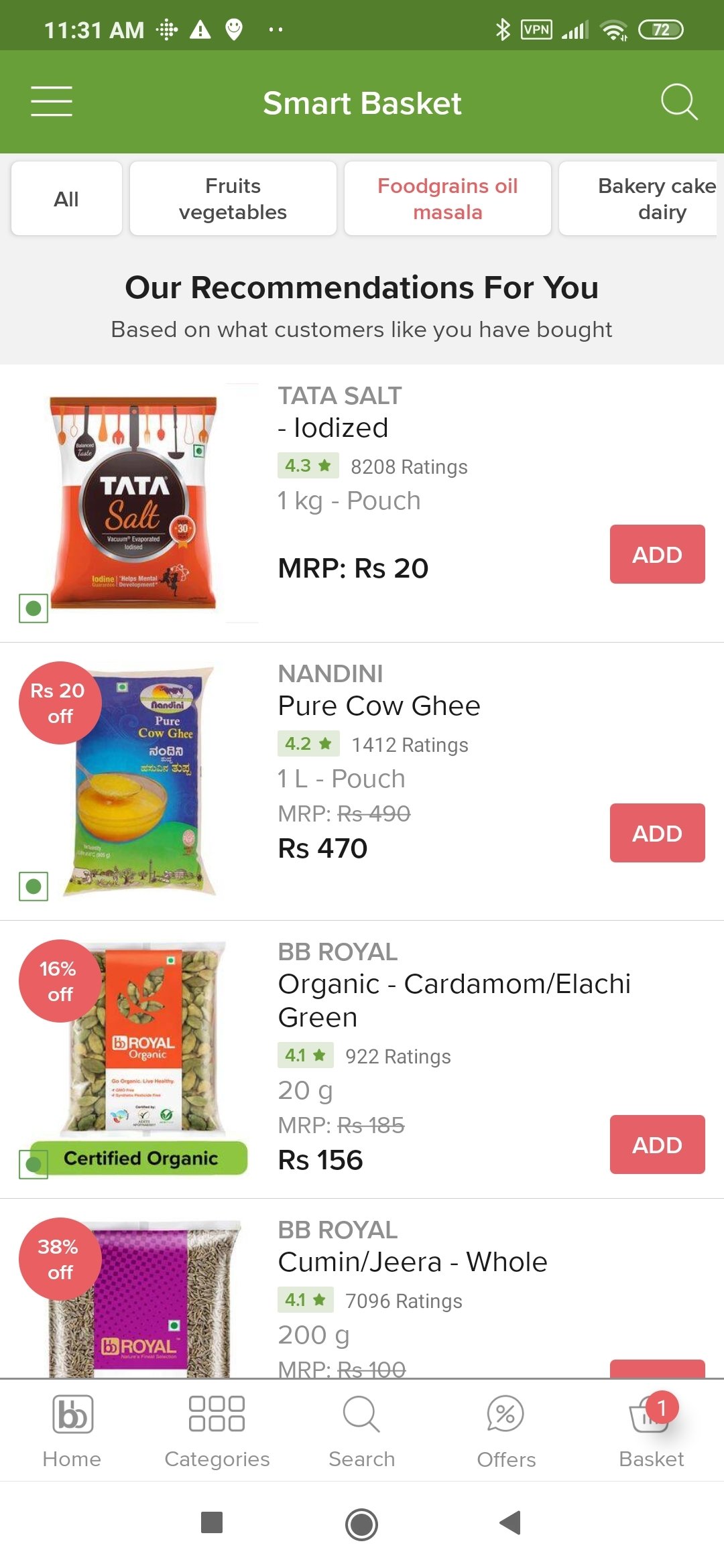Select the All category chip
Image resolution: width=724 pixels, height=1568 pixels.
click(66, 198)
